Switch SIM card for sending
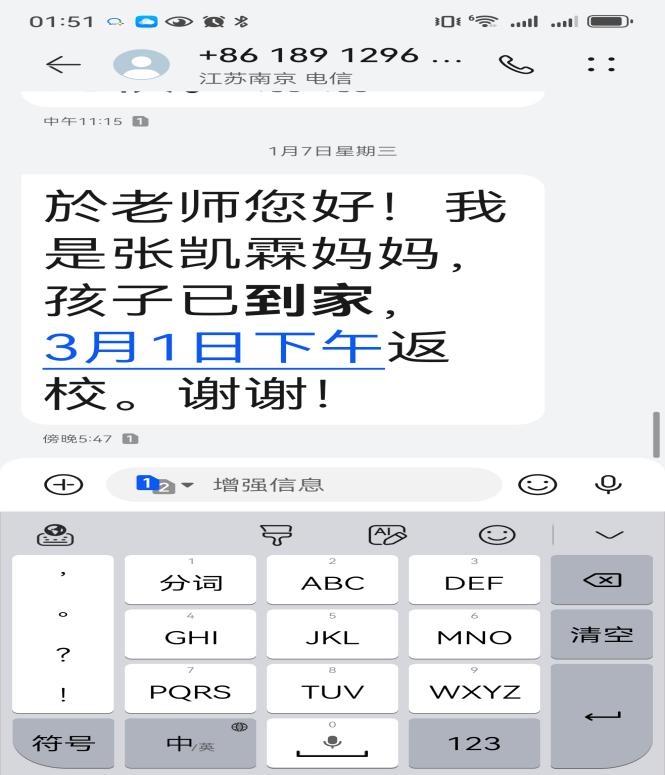 coord(156,485)
